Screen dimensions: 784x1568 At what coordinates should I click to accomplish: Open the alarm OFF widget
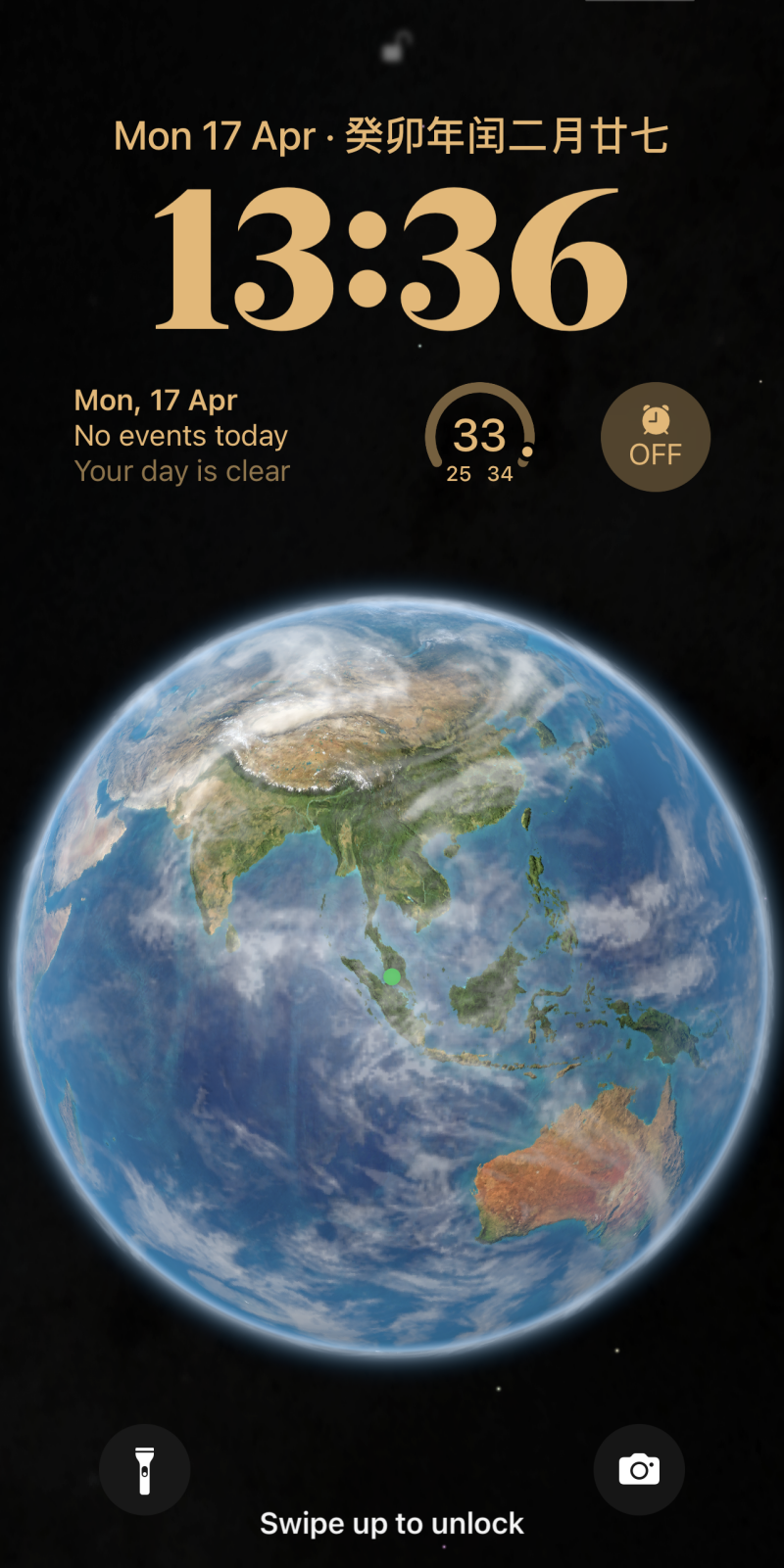tap(655, 437)
